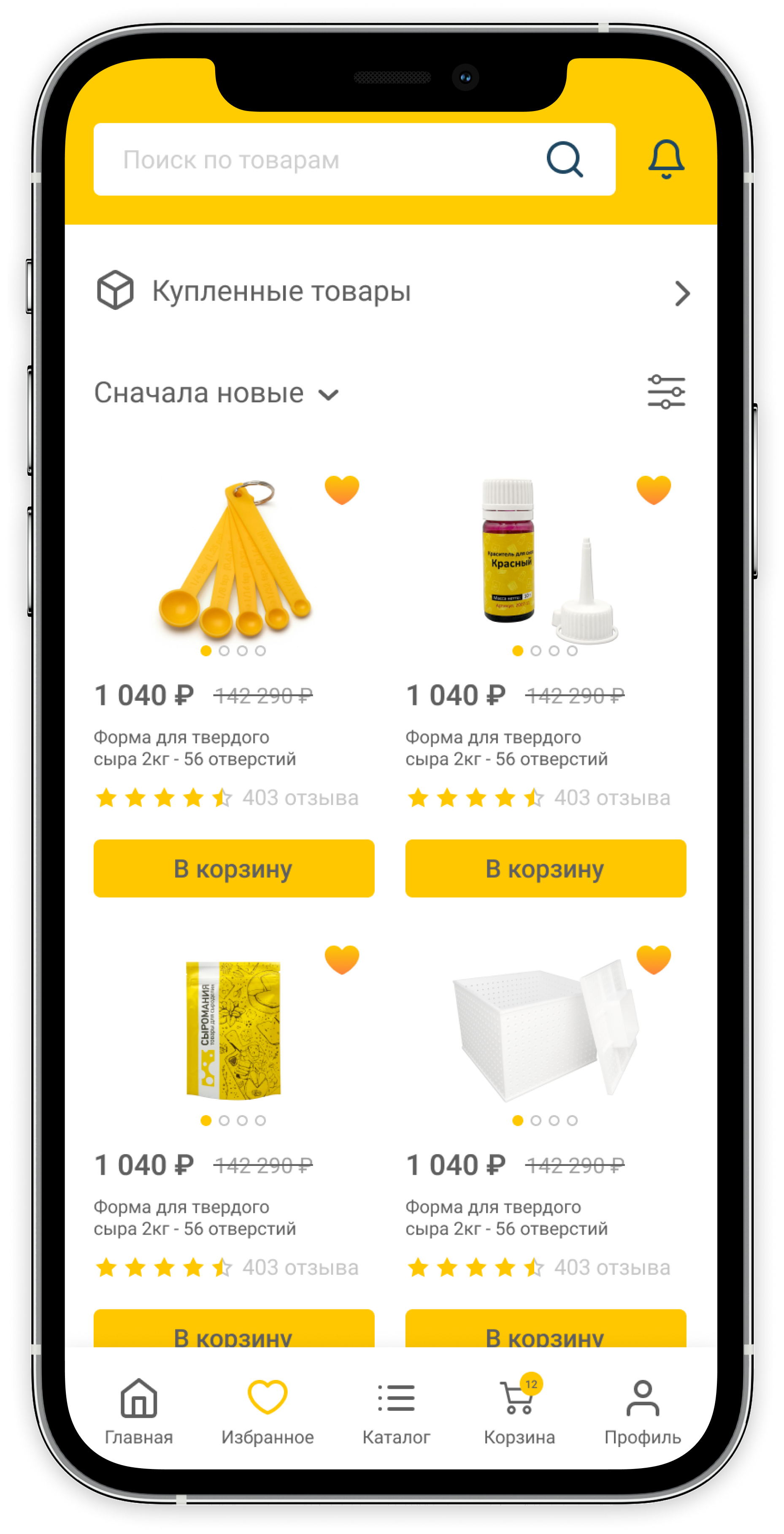This screenshot has height=1534, width=784.
Task: Open the "Купленные товары" row
Action: pyautogui.click(x=393, y=292)
